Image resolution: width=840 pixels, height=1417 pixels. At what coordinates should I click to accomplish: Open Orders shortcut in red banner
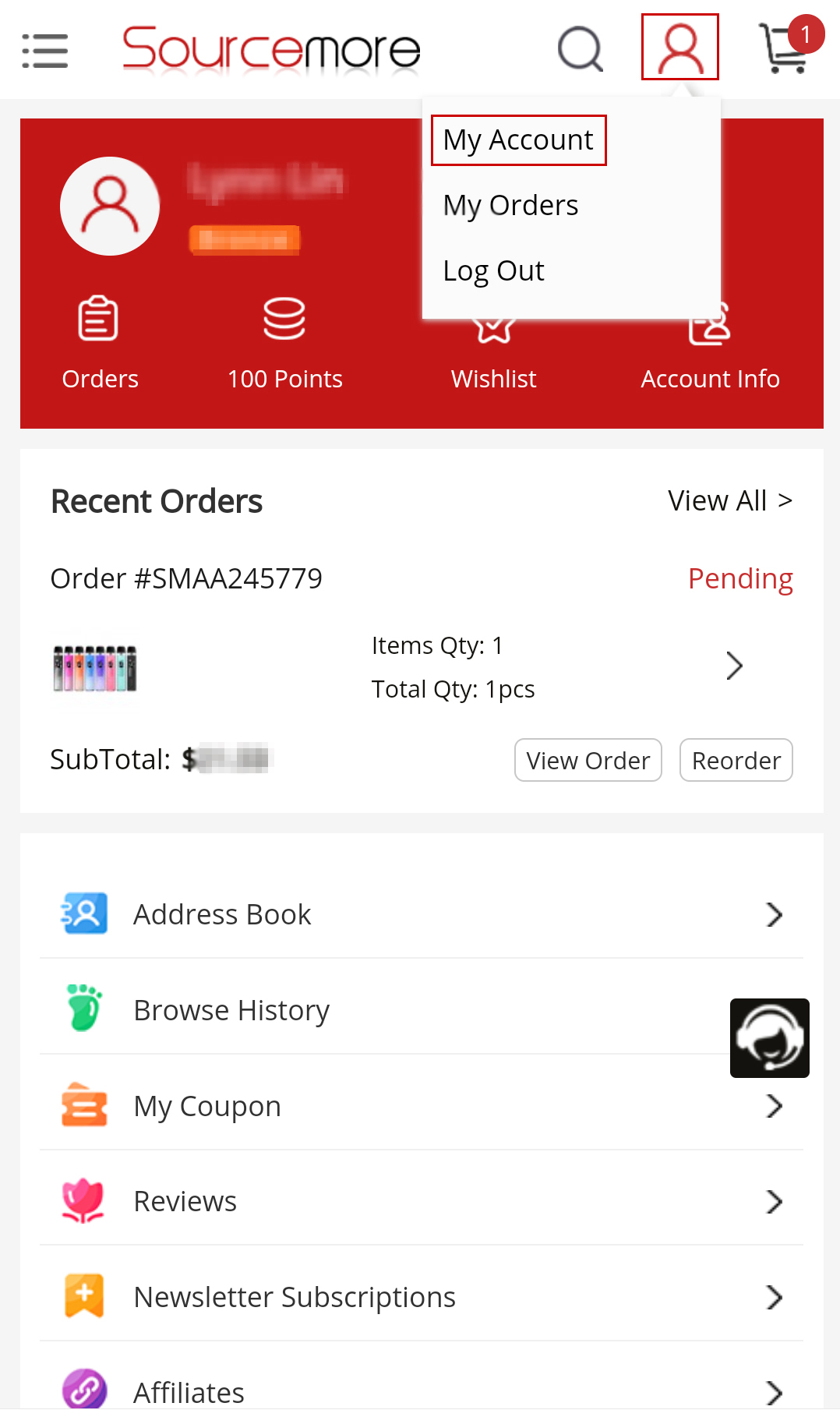point(100,341)
